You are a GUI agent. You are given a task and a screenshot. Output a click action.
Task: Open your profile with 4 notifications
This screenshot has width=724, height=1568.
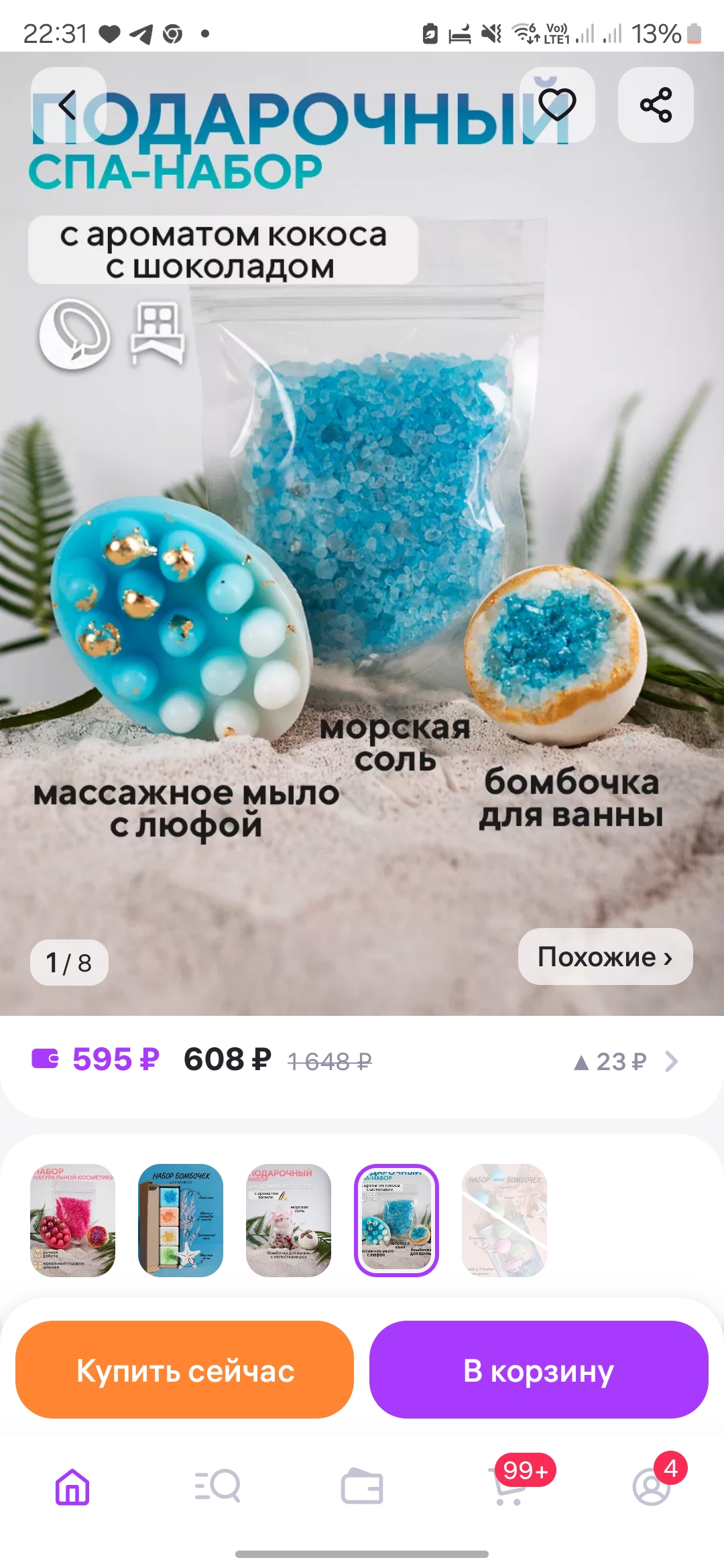click(x=652, y=1491)
